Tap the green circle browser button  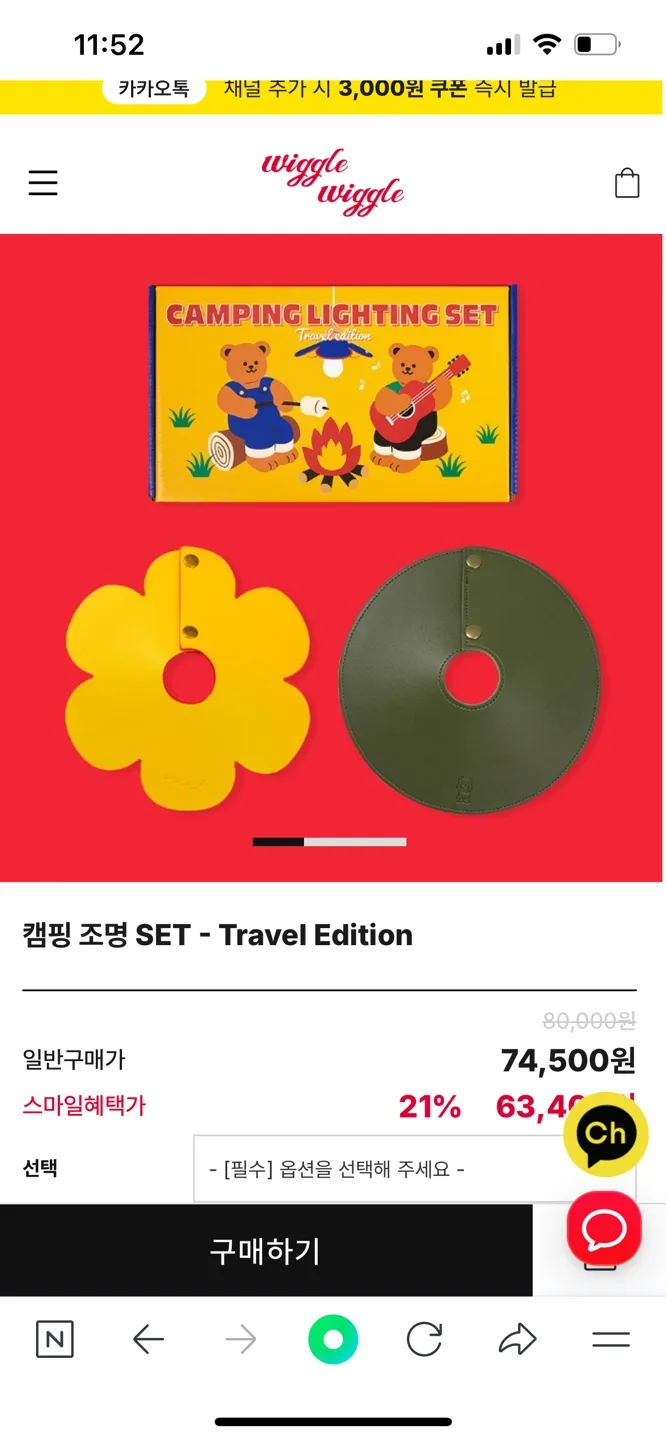point(333,1339)
